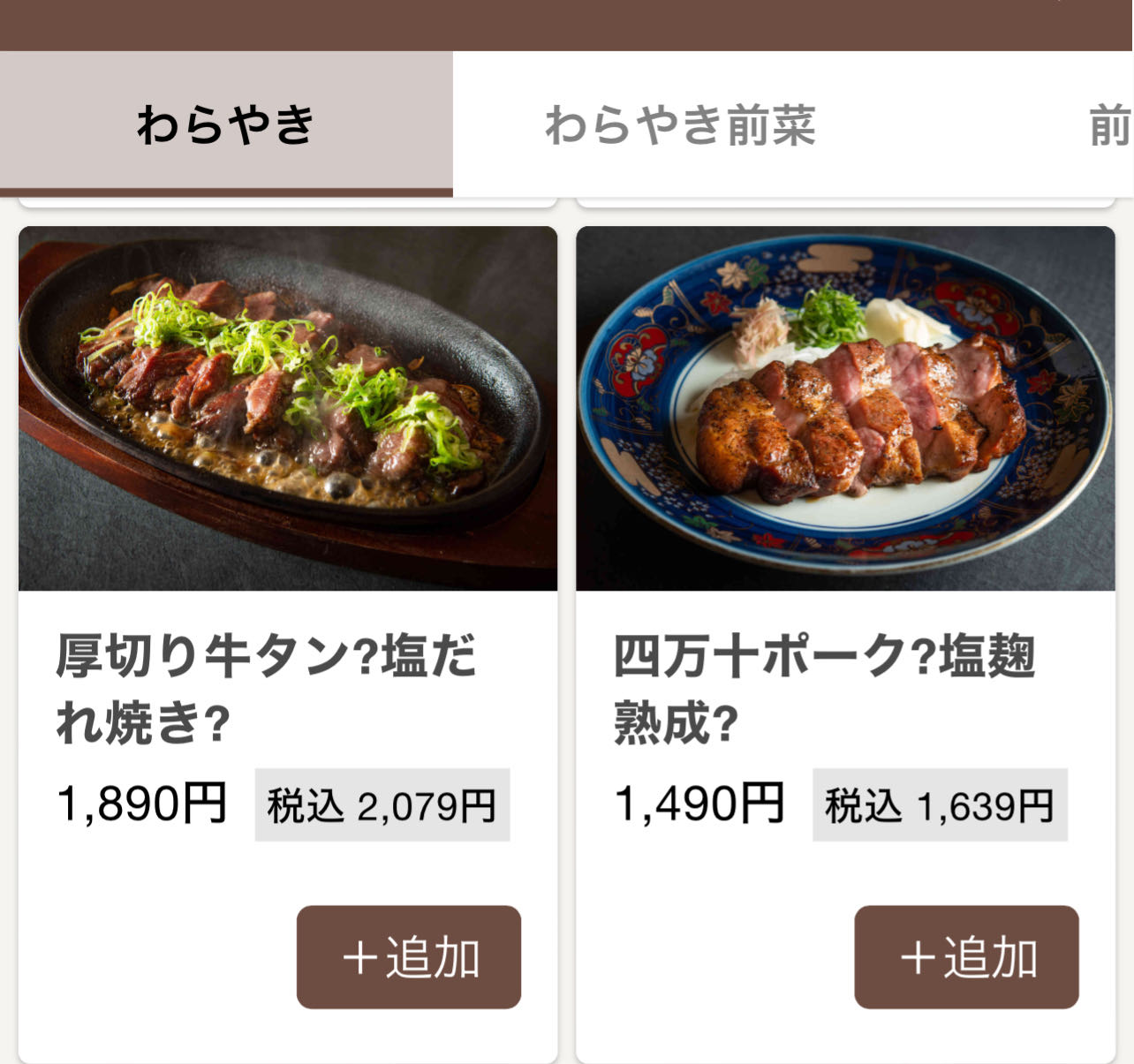Add 四万十ポーク to the order
The image size is (1134, 1064).
point(966,957)
